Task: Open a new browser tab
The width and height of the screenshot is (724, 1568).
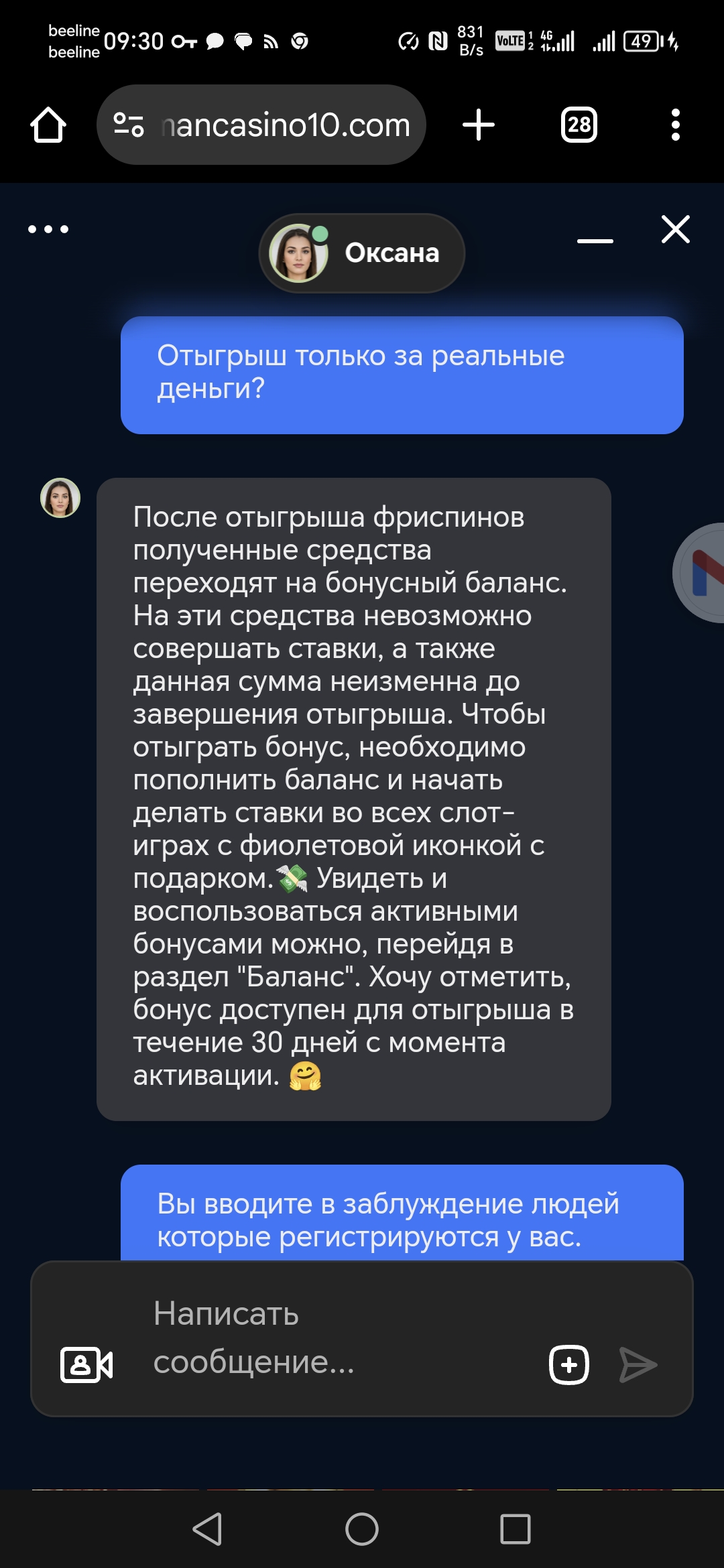Action: [479, 125]
